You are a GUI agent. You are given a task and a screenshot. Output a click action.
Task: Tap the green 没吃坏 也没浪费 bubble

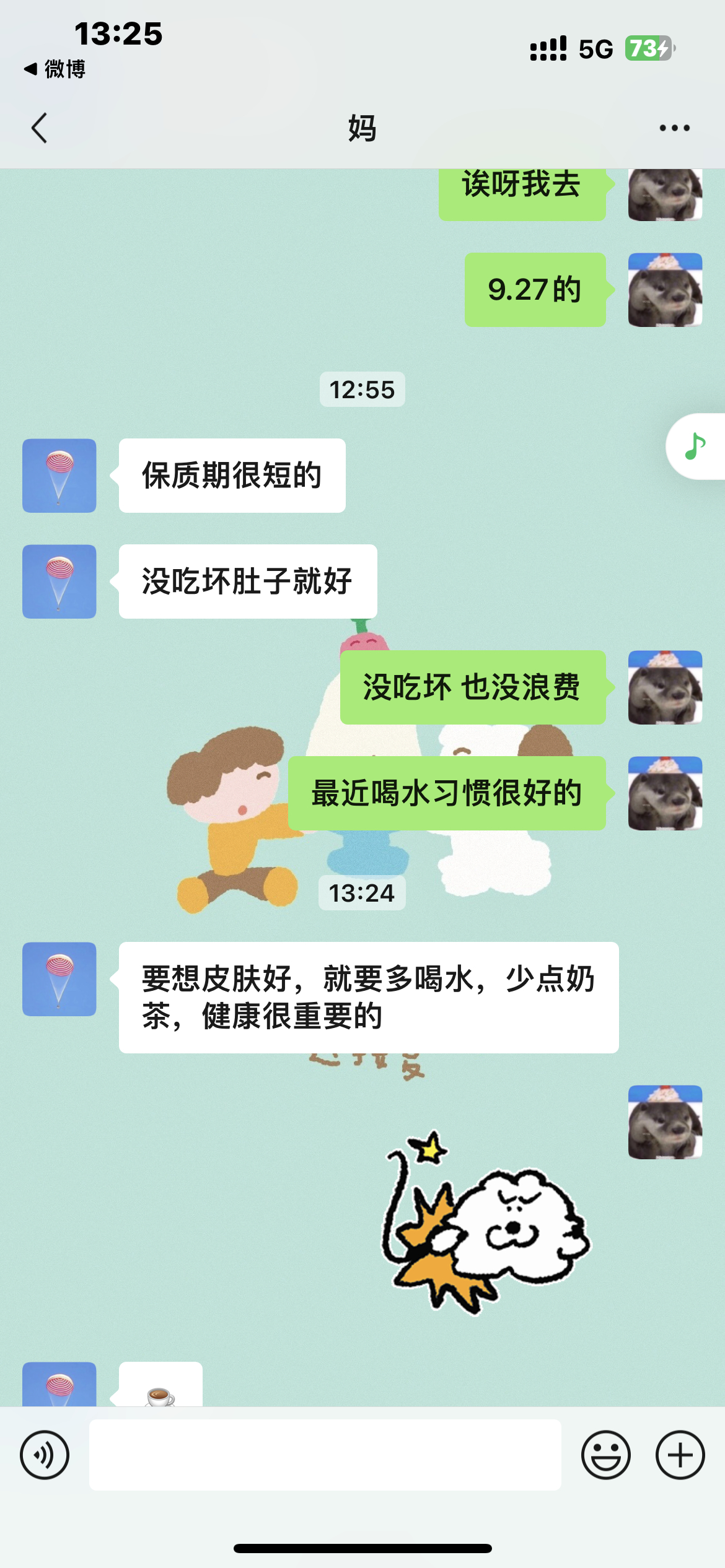472,687
